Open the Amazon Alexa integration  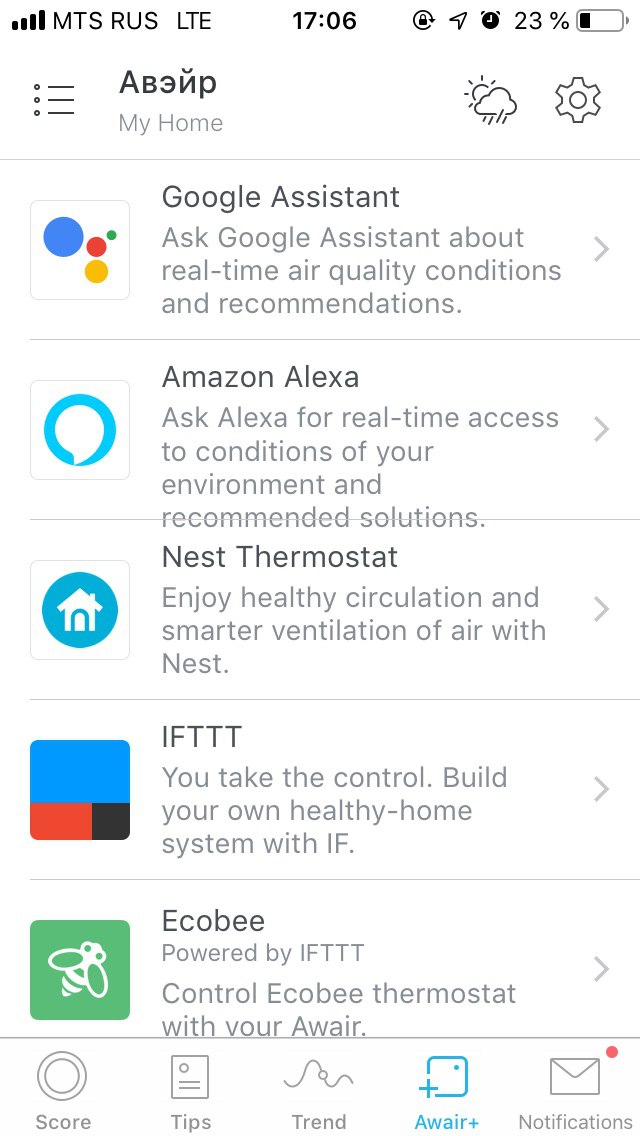(320, 430)
